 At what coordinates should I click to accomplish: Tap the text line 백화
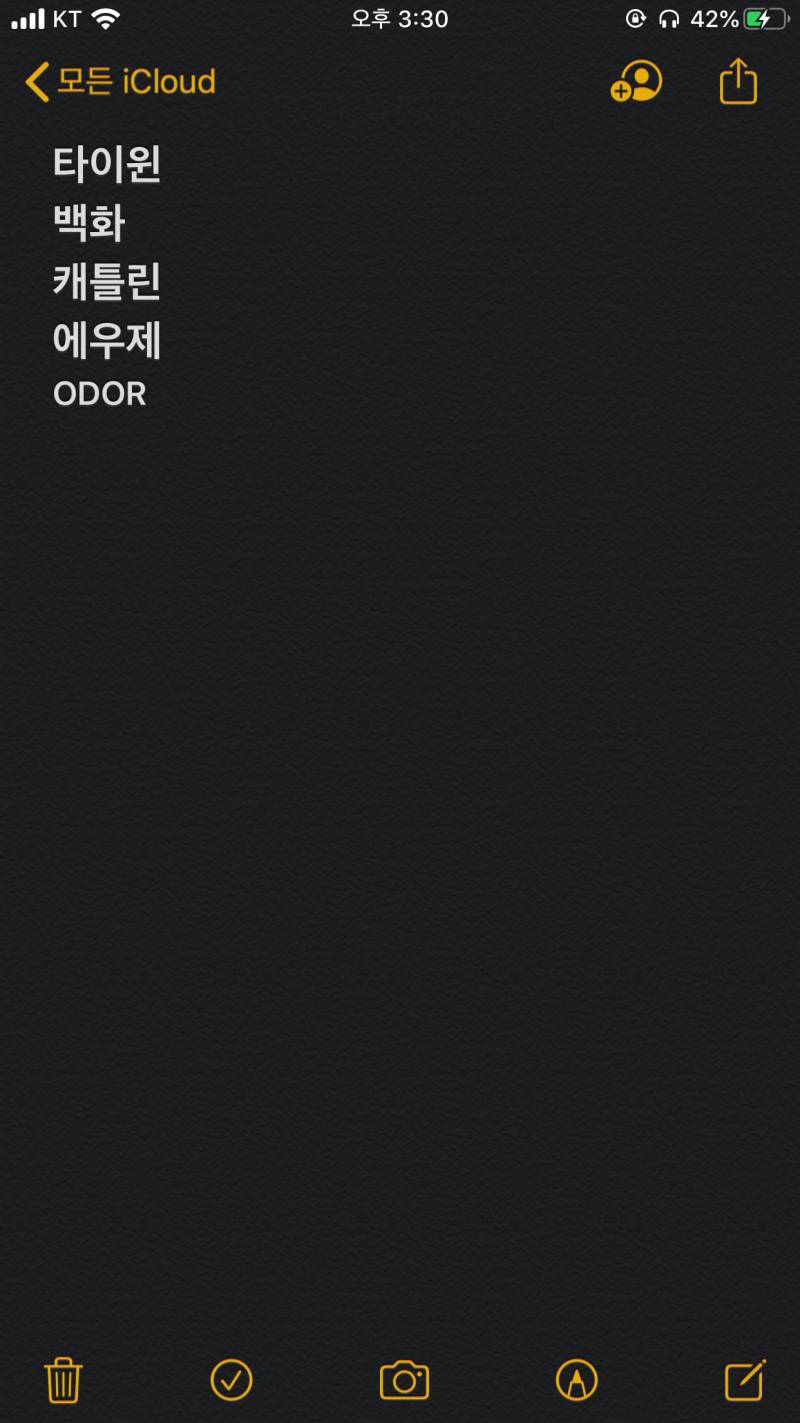88,224
